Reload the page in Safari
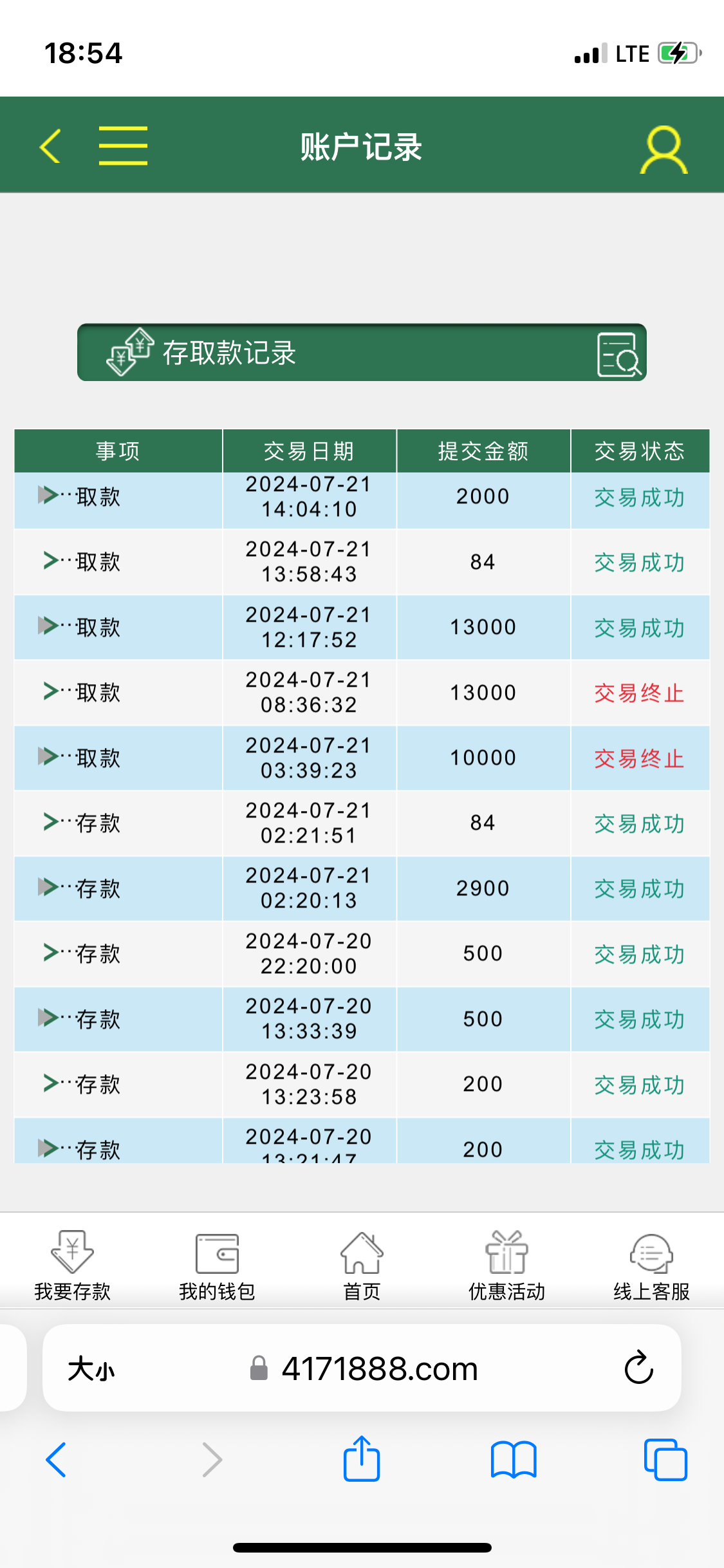Image resolution: width=724 pixels, height=1568 pixels. tap(638, 1368)
